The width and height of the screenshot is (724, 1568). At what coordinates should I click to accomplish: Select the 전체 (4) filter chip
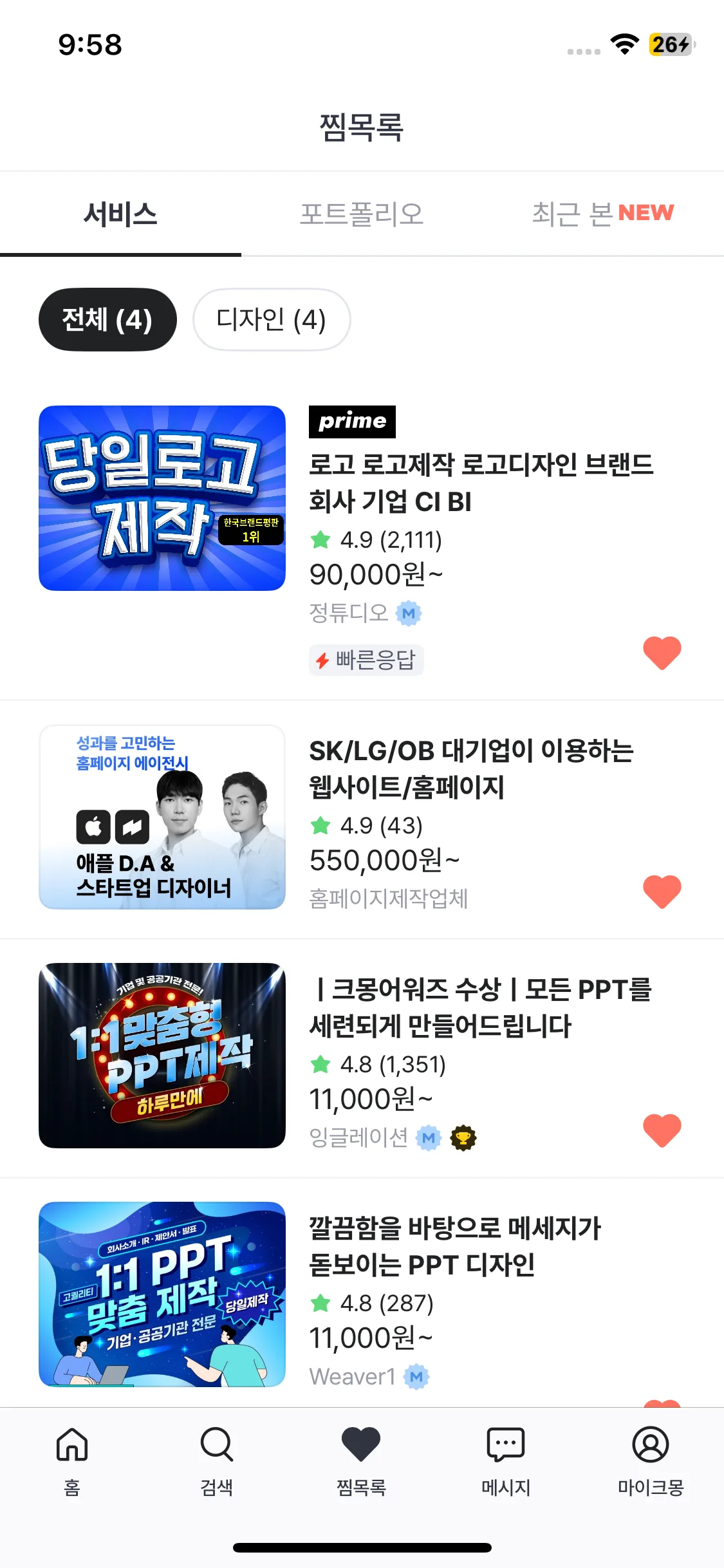pos(107,319)
